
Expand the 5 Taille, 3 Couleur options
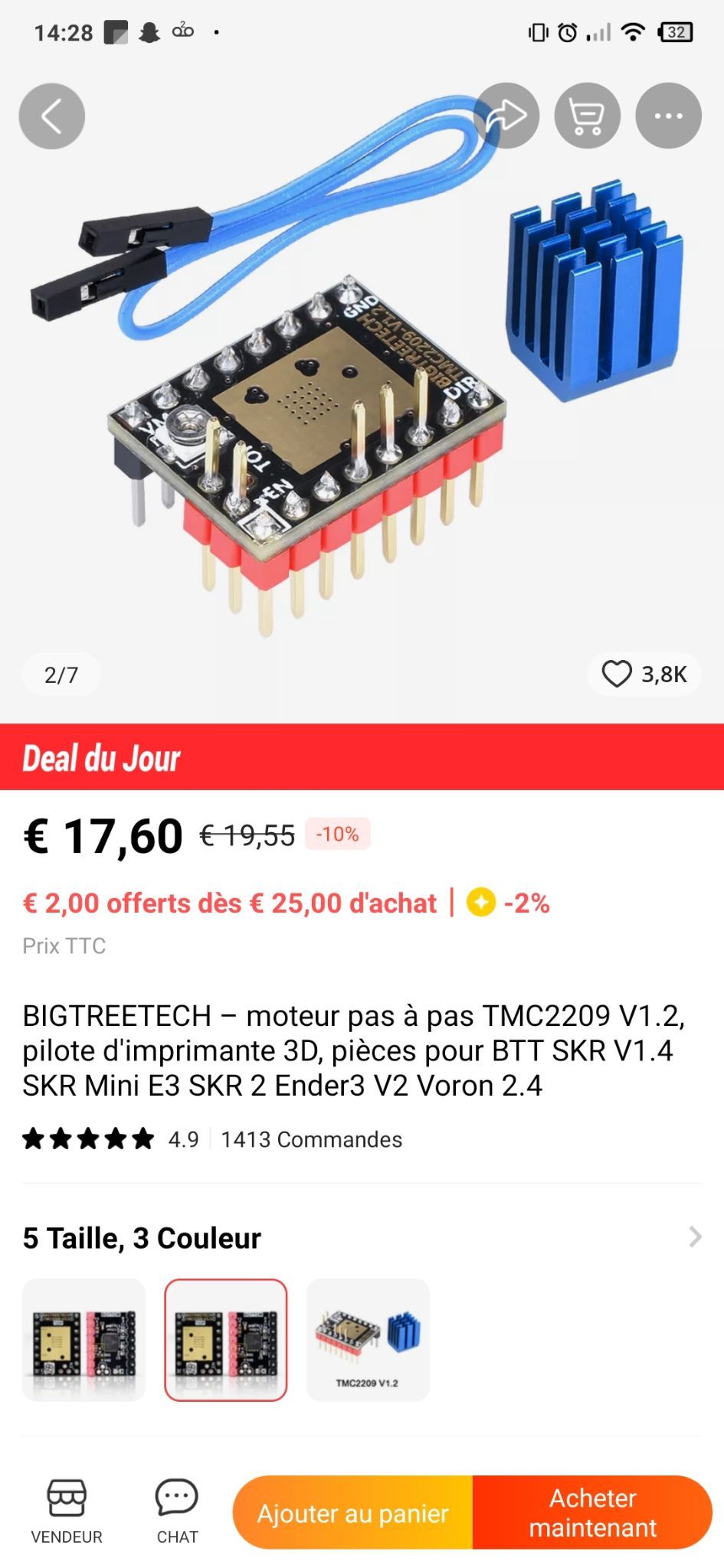point(362,1238)
